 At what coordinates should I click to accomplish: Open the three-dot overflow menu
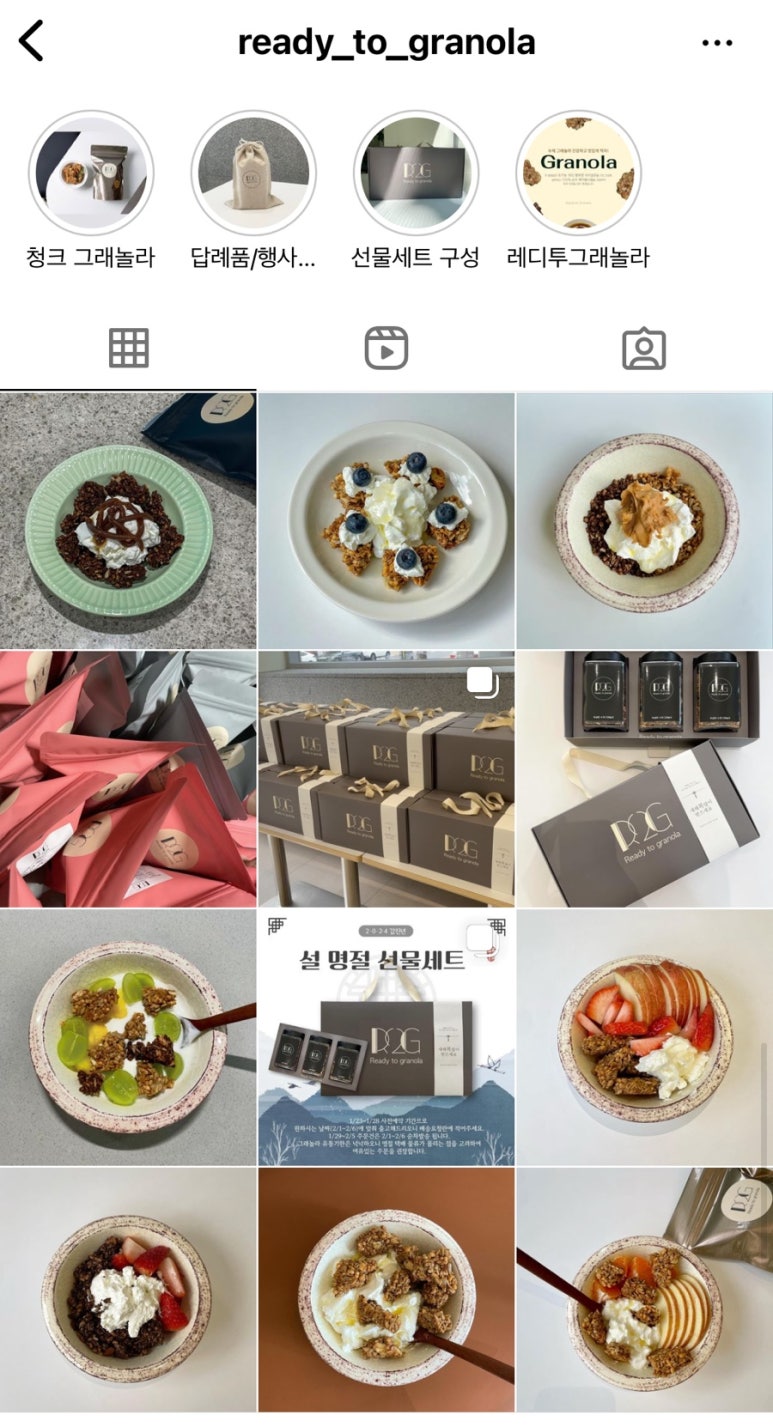(717, 43)
